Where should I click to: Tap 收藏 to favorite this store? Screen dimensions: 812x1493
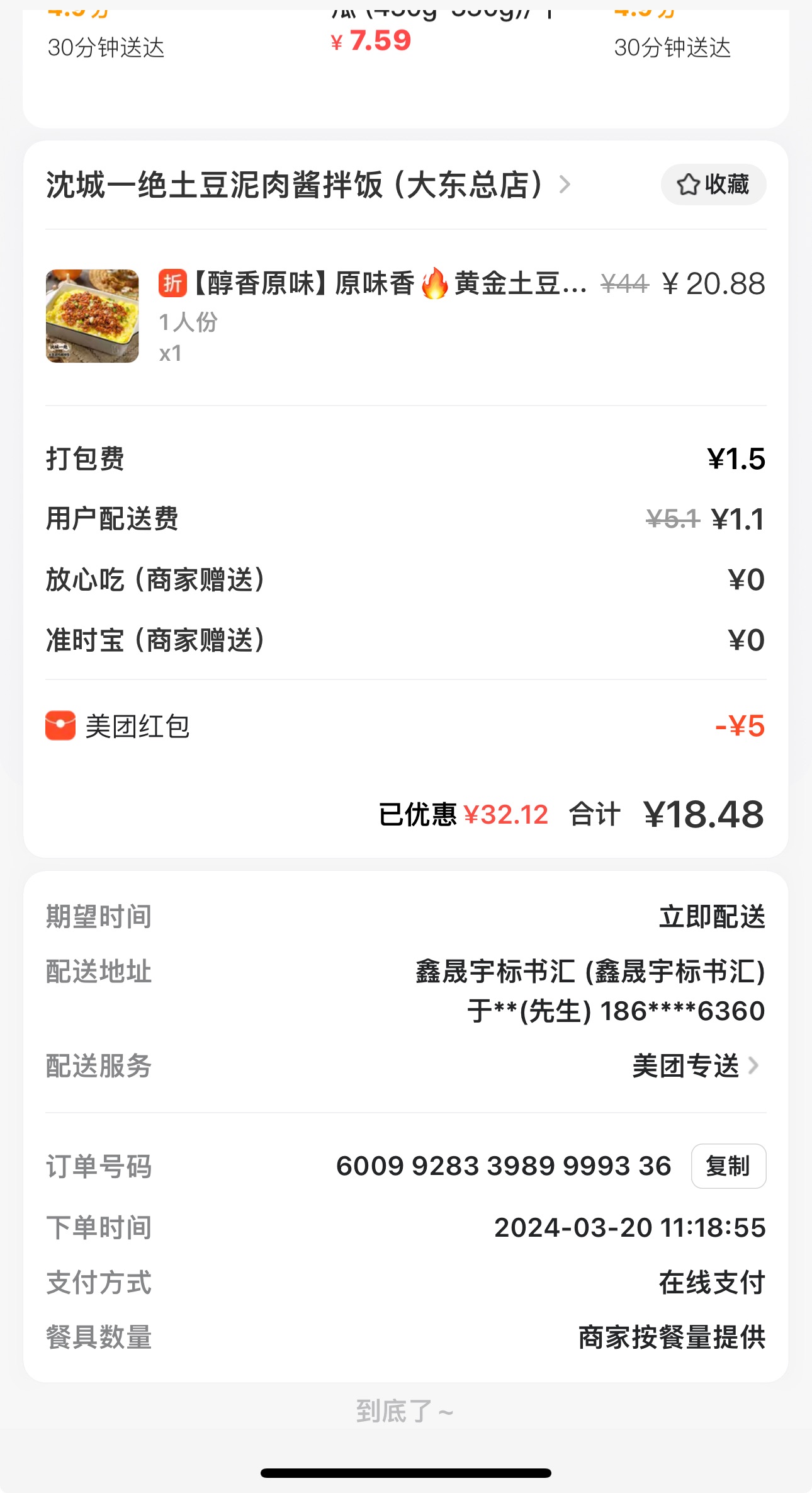(713, 185)
